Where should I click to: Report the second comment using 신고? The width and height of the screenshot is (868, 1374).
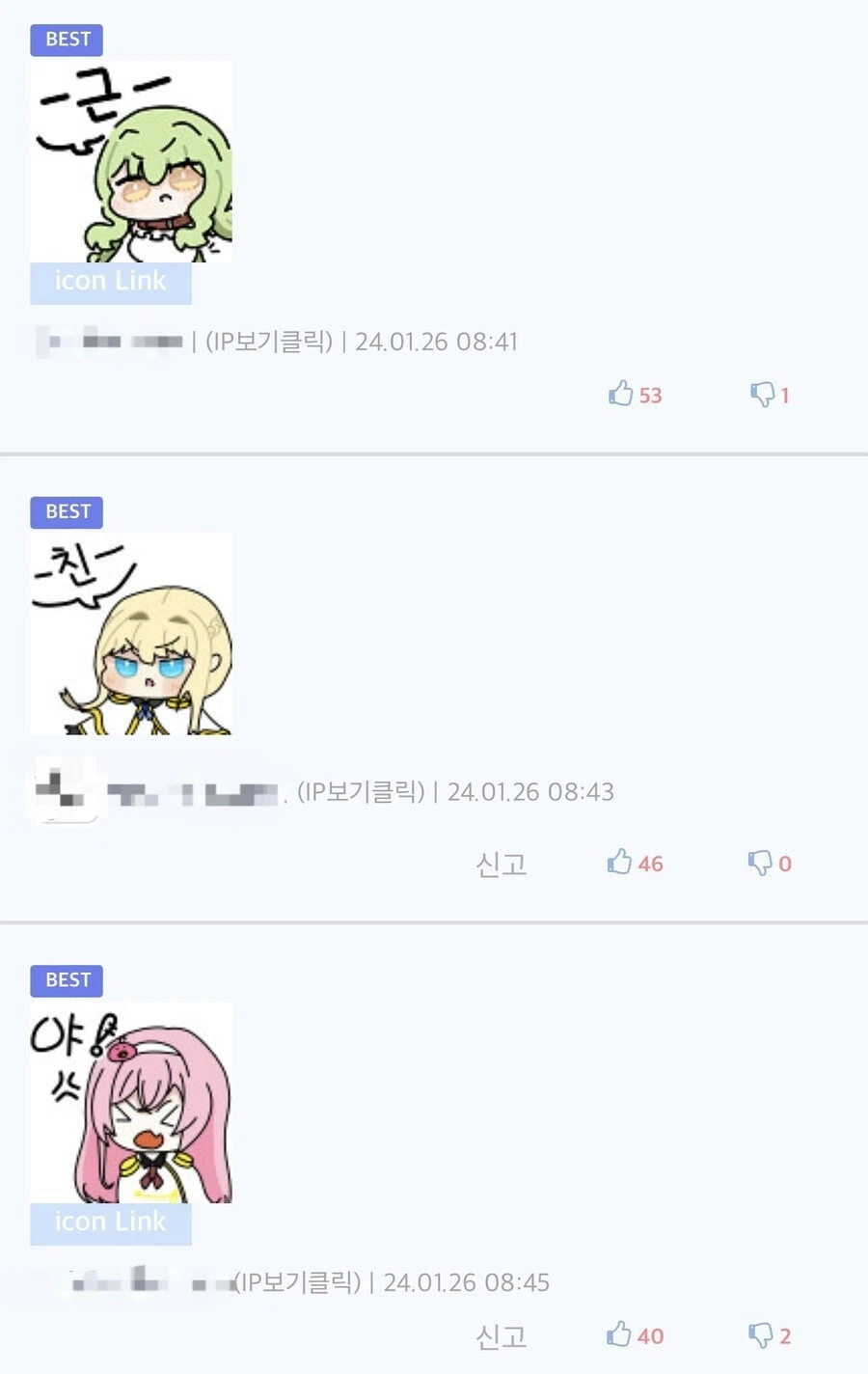501,864
